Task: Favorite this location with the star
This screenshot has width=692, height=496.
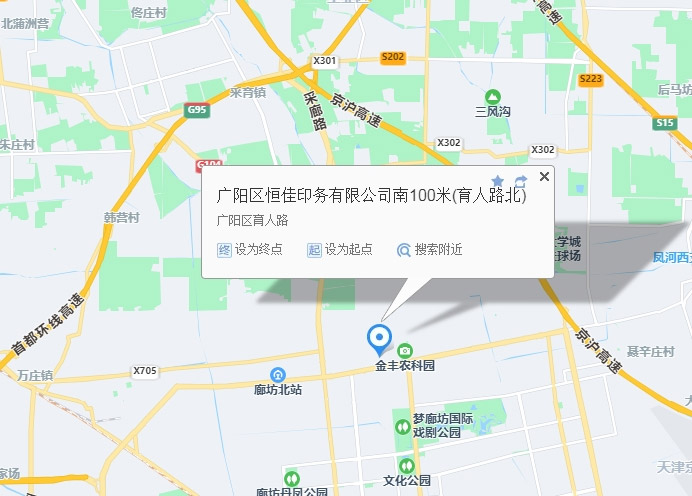Action: pos(498,181)
